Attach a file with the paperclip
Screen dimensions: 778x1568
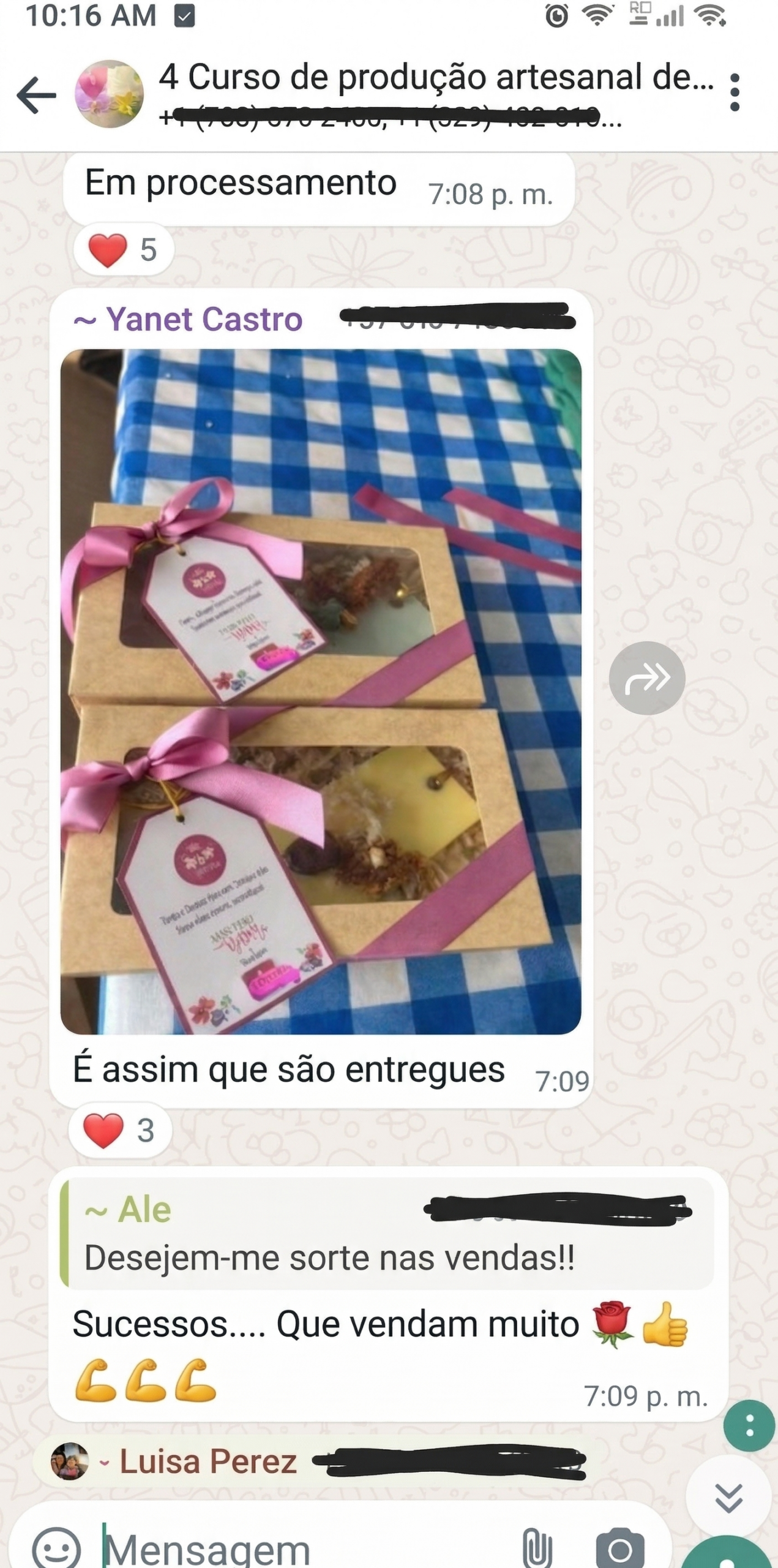point(537,1548)
